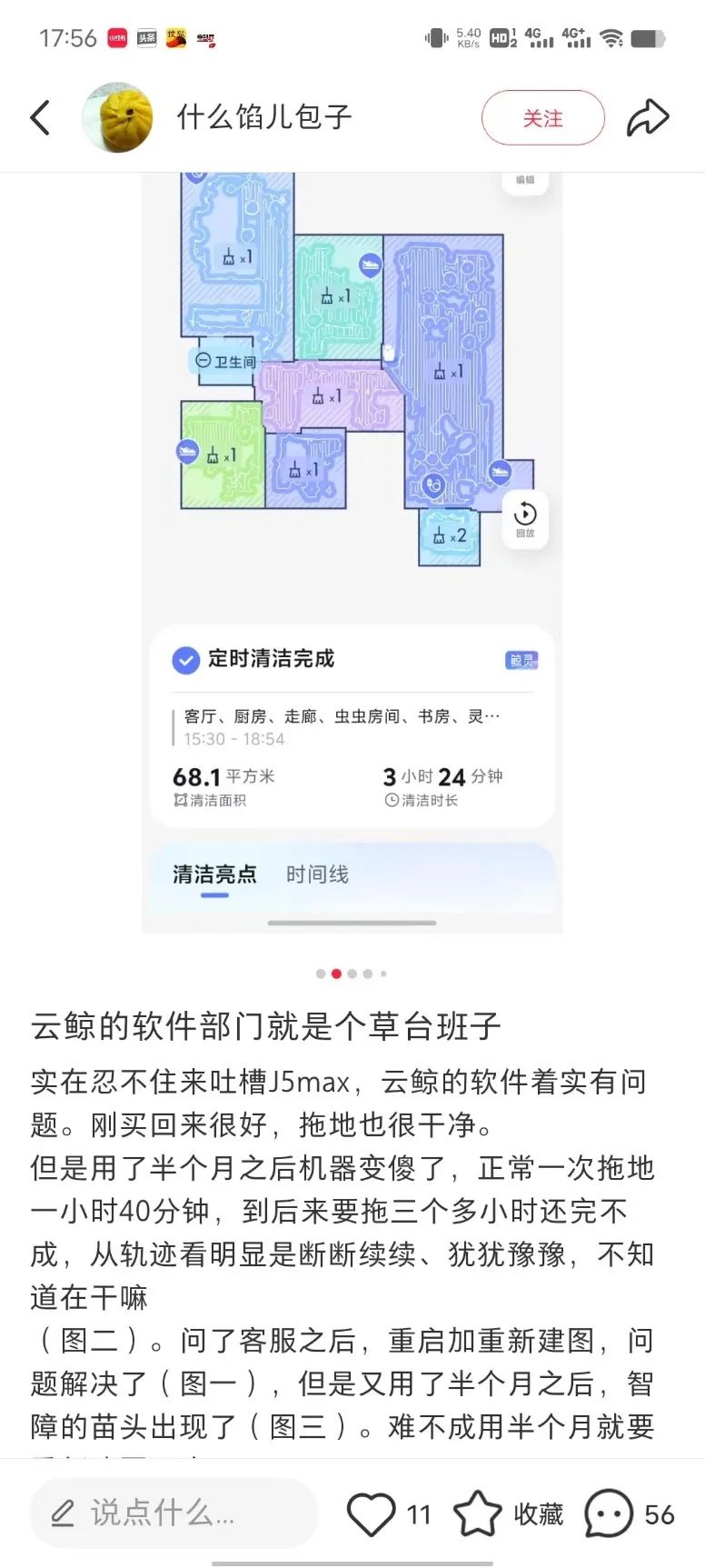The width and height of the screenshot is (705, 1568).
Task: Like this post
Action: 372,1513
